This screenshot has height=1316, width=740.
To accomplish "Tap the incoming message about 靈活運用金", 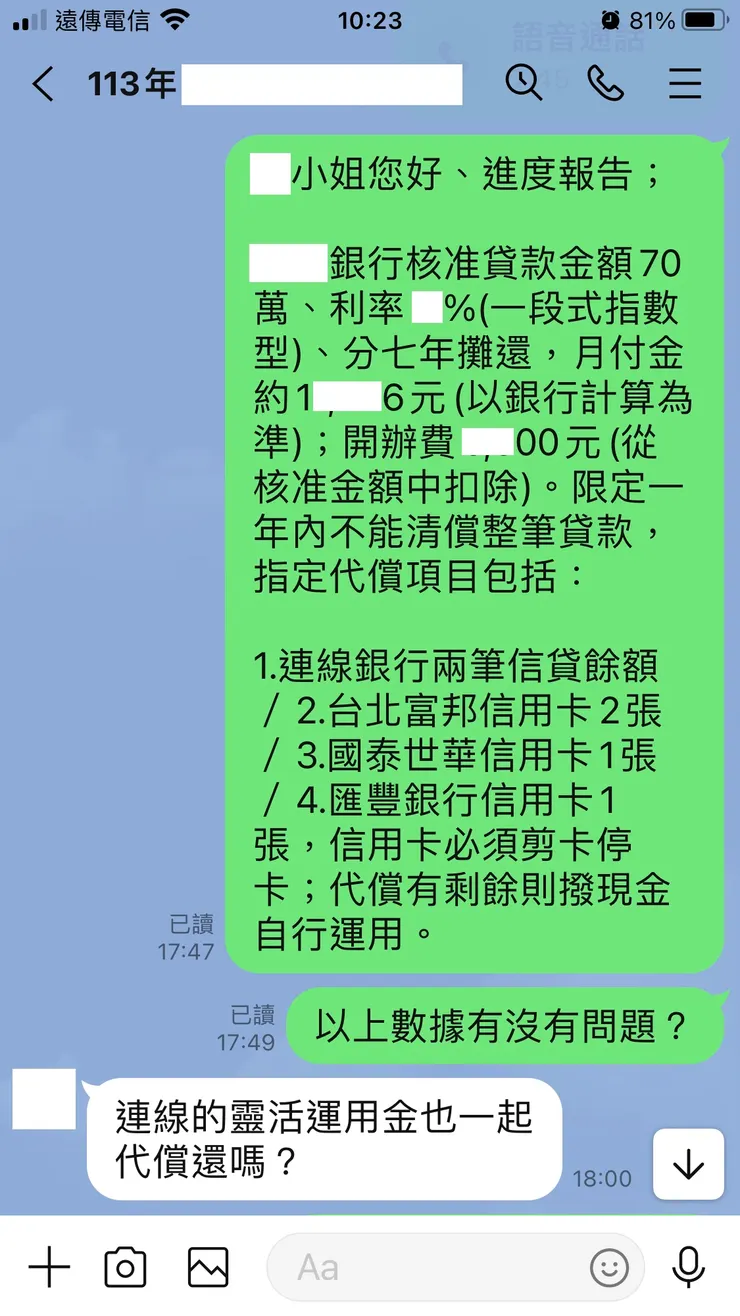I will (320, 1140).
